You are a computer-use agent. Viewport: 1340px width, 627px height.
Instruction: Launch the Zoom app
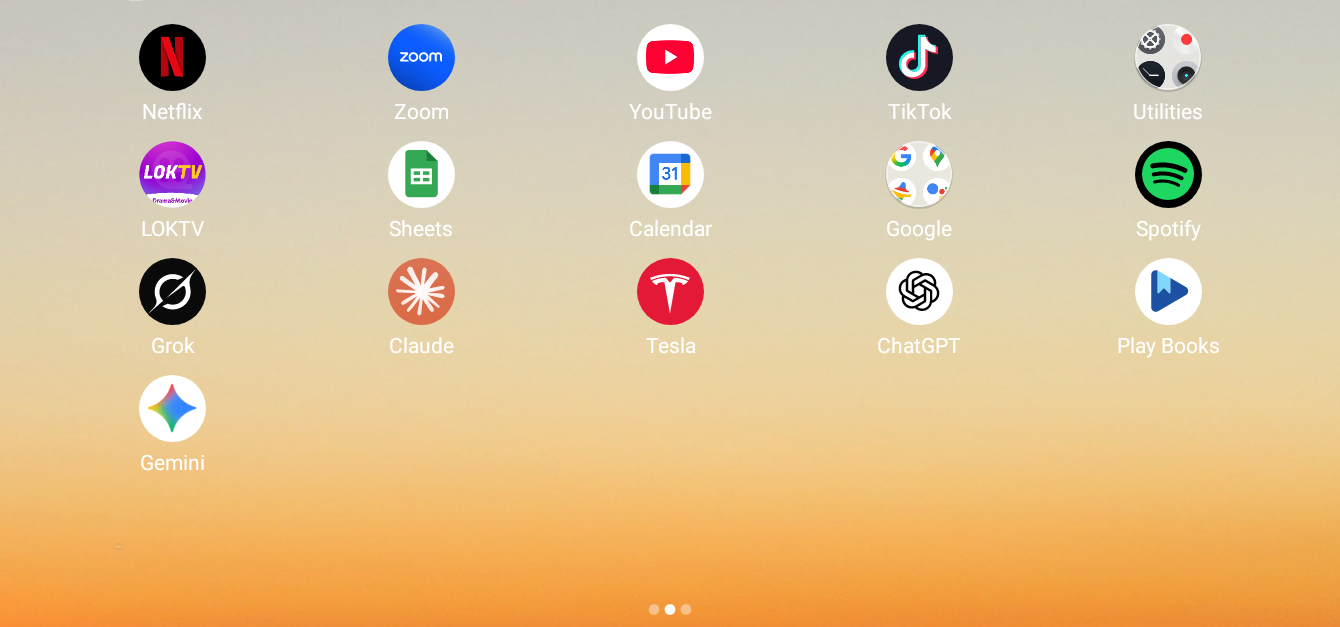point(421,58)
